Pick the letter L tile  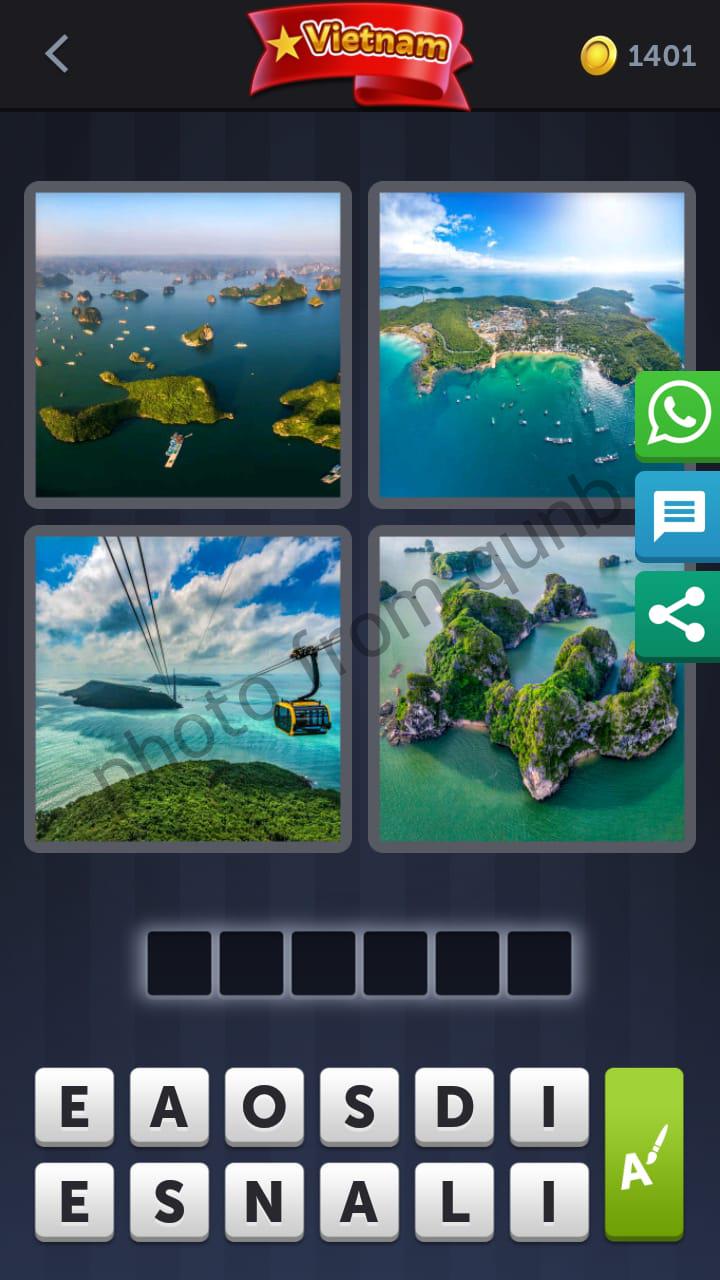[454, 1201]
